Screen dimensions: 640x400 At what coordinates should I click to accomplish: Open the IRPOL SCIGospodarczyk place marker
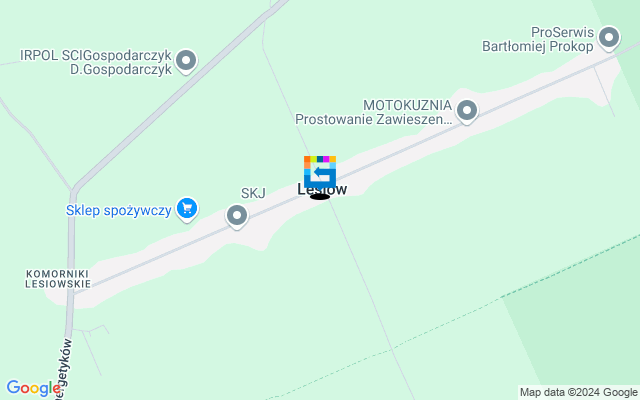(x=186, y=62)
